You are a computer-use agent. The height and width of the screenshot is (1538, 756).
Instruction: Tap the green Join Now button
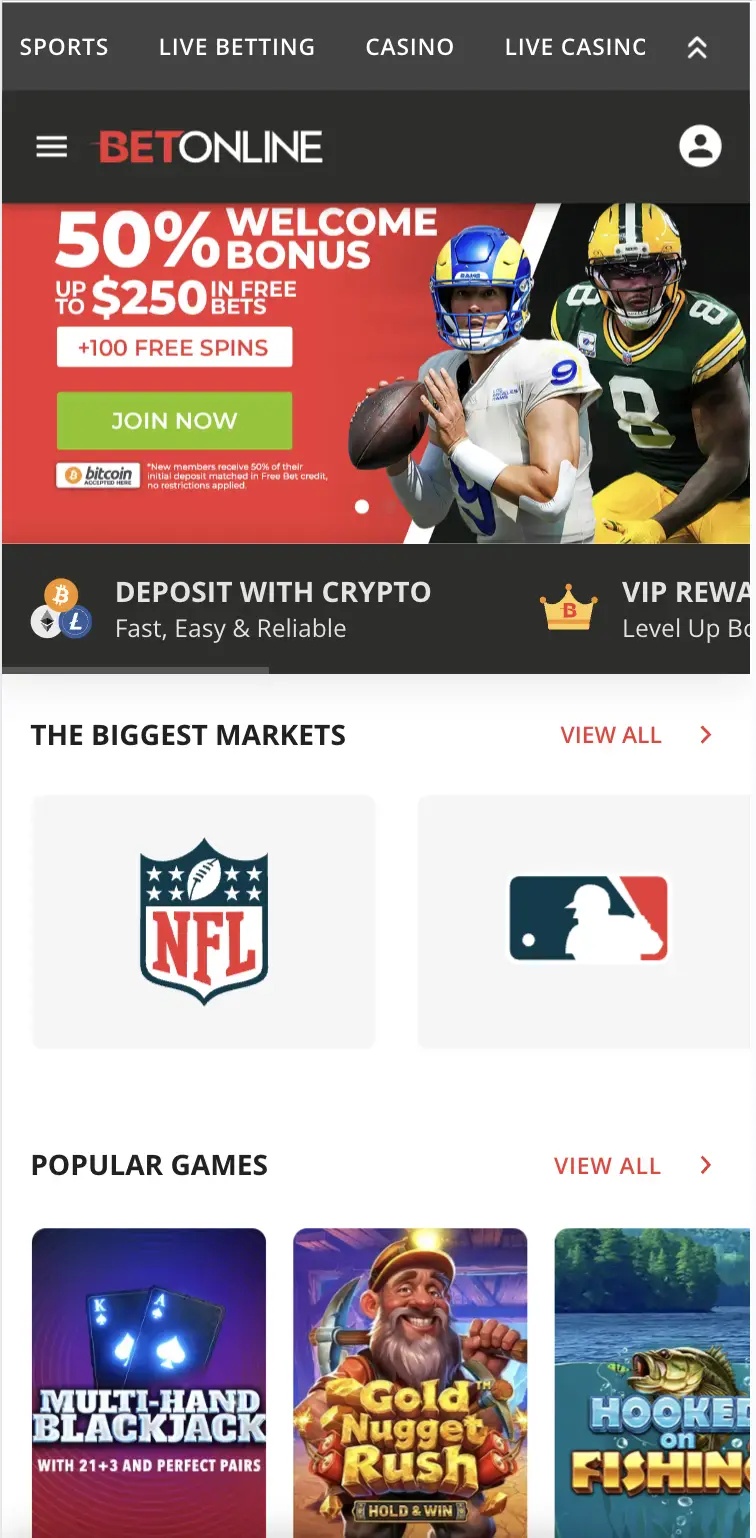click(174, 421)
